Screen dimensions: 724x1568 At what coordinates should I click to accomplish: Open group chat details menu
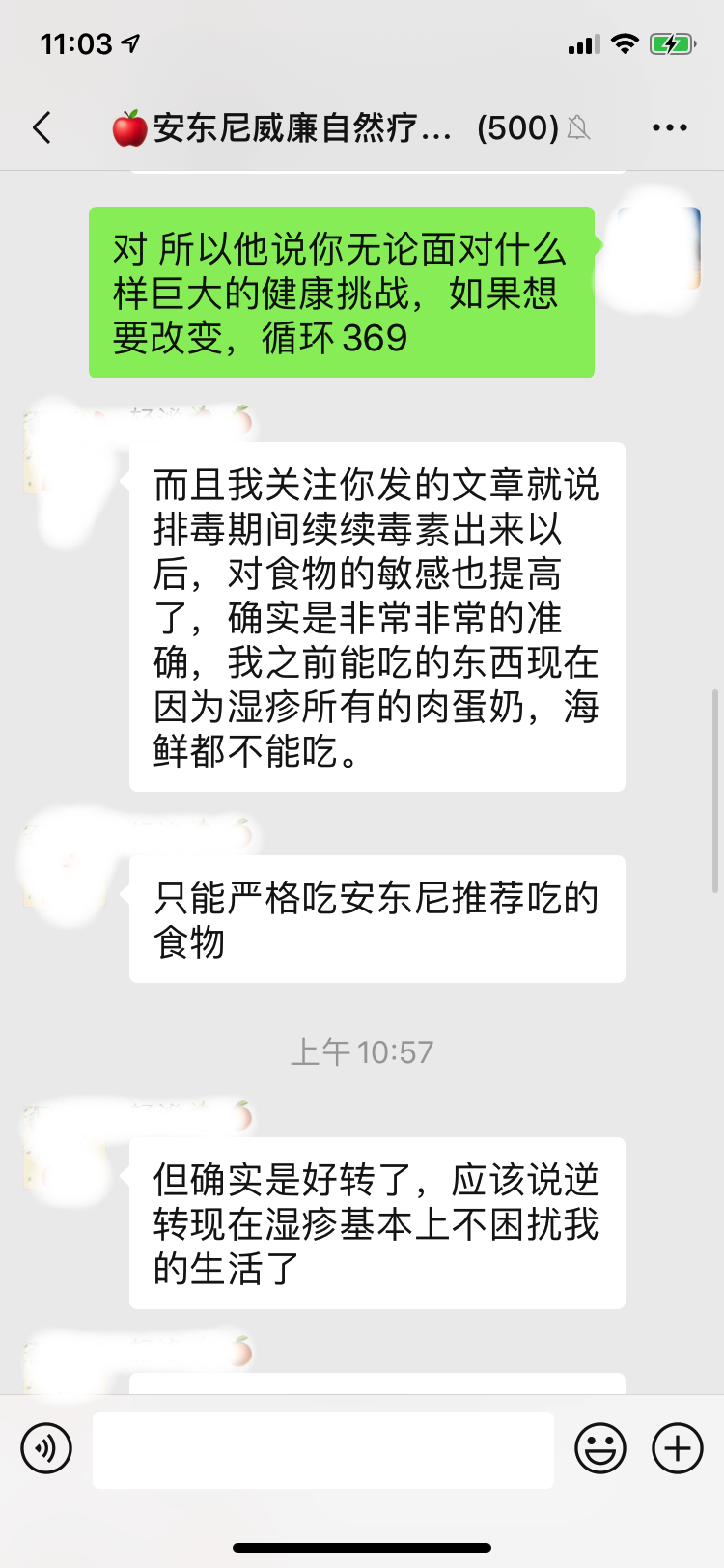(x=670, y=127)
